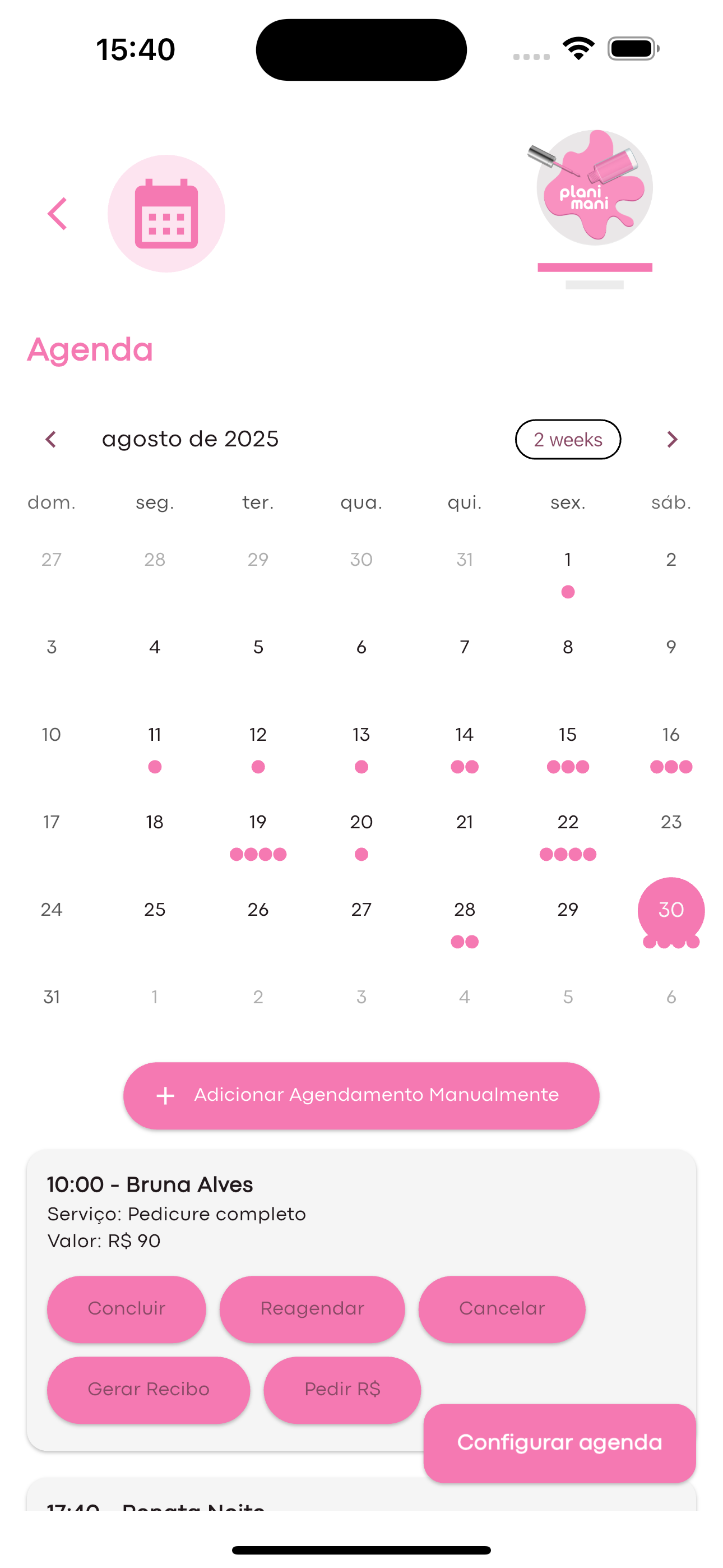
Task: Reschedule Bruna Alves appointment with Reagendar
Action: 312,1309
